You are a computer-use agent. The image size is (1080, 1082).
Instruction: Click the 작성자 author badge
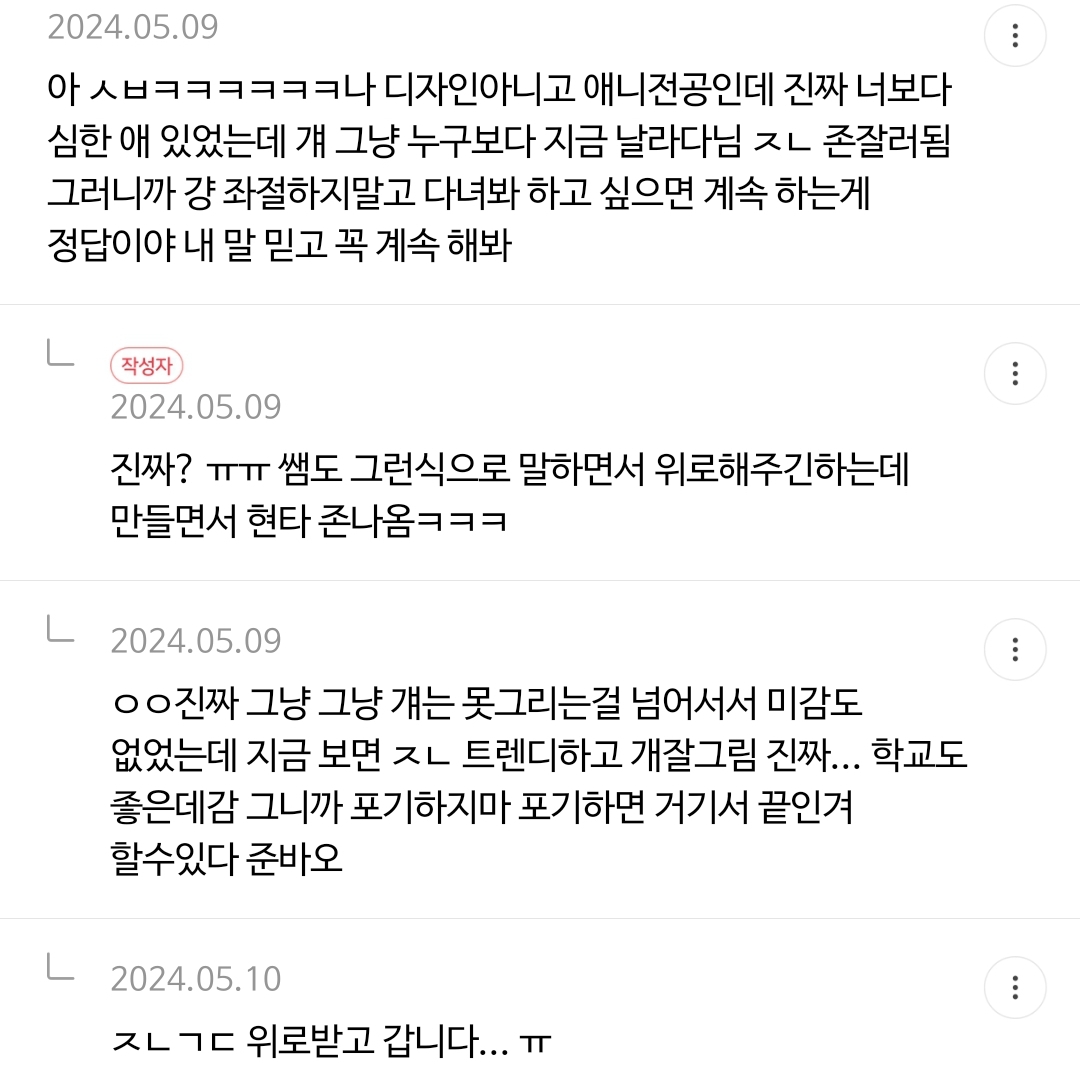point(146,366)
